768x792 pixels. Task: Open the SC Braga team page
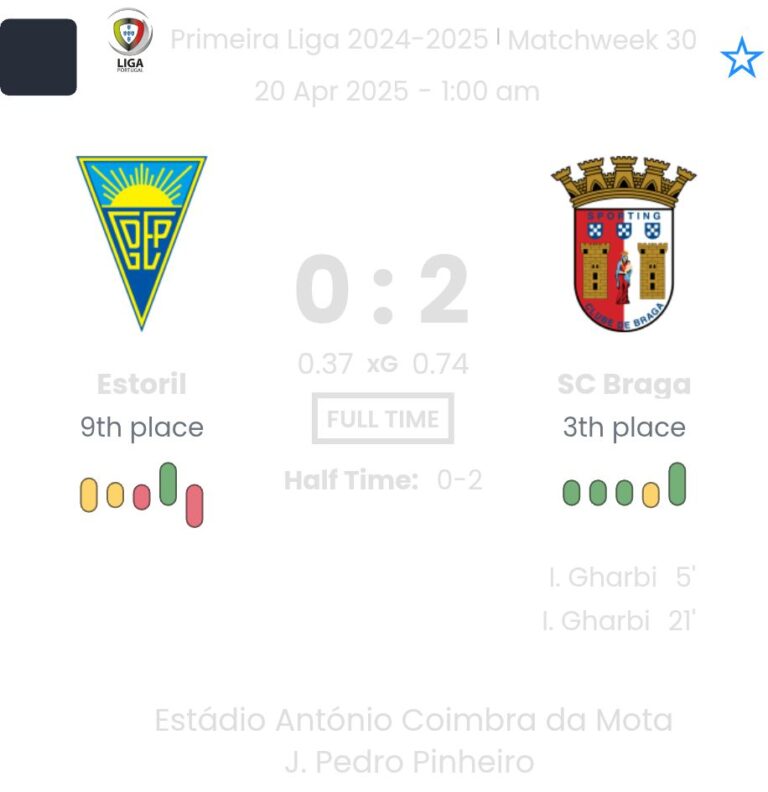coord(623,243)
